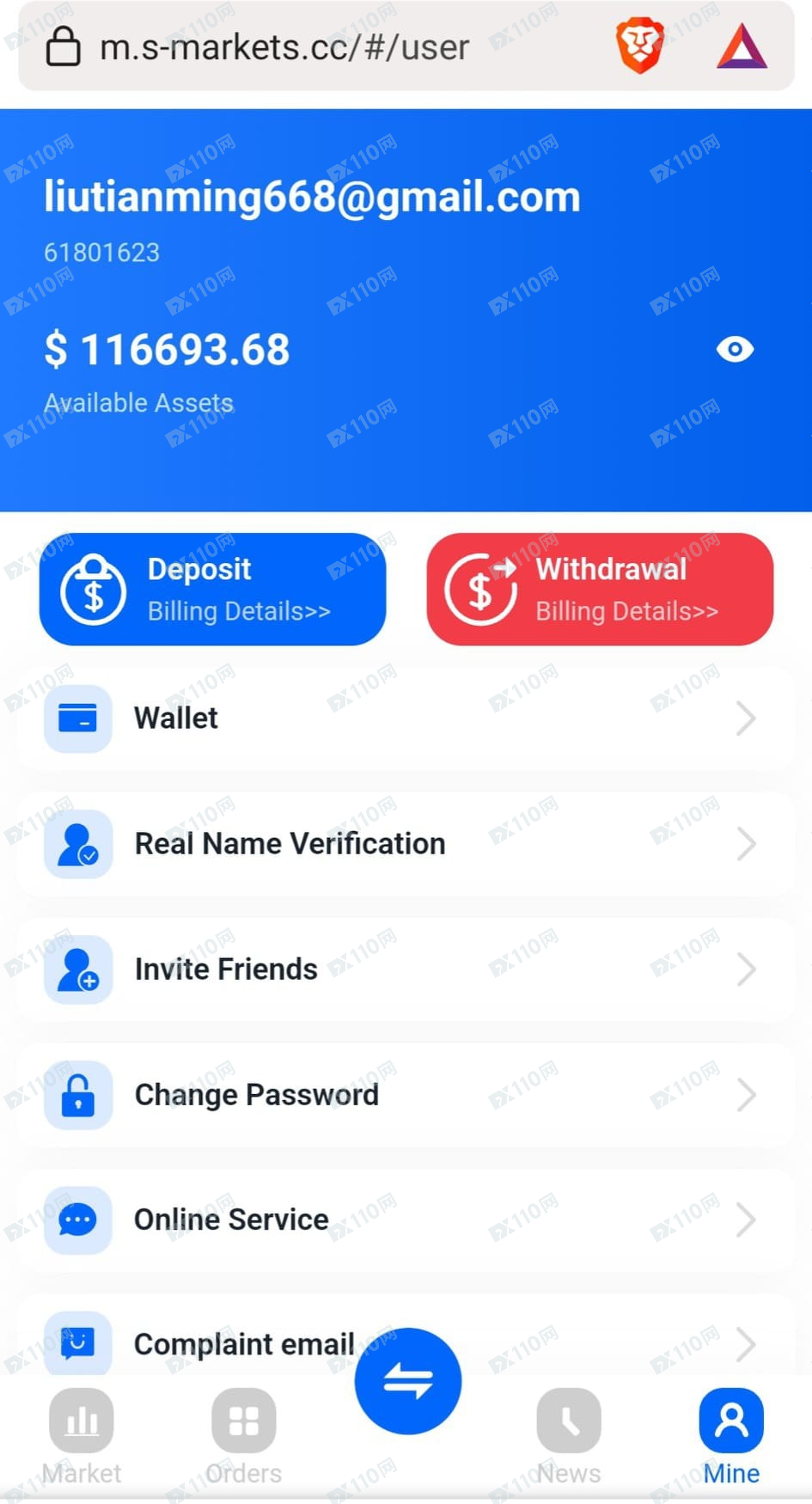Switch to the Orders tab
The height and width of the screenshot is (1504, 812).
(x=244, y=1435)
